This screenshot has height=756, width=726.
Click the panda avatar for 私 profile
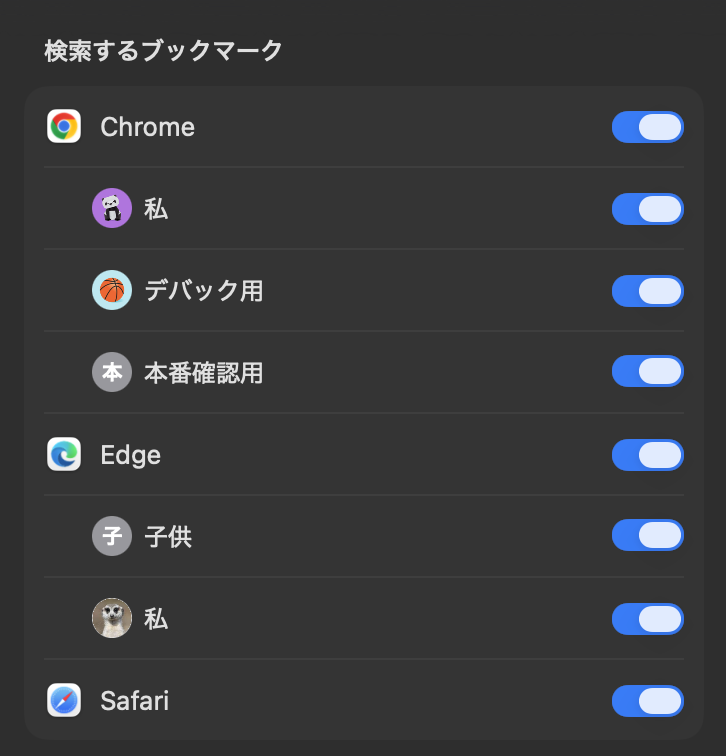click(112, 209)
